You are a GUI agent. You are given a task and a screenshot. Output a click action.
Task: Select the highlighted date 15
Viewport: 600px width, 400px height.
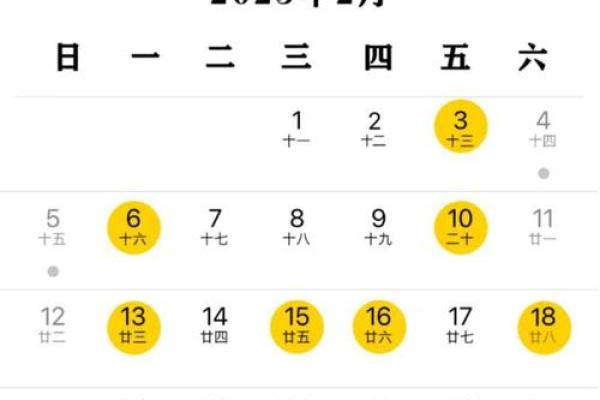tap(297, 324)
